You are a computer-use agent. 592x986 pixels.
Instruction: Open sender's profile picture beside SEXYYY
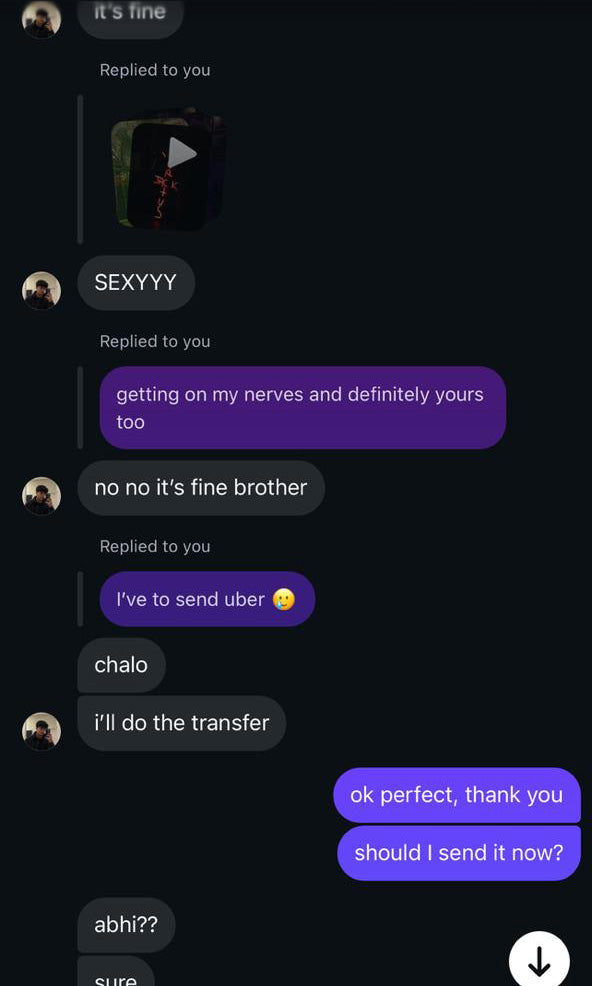click(42, 291)
